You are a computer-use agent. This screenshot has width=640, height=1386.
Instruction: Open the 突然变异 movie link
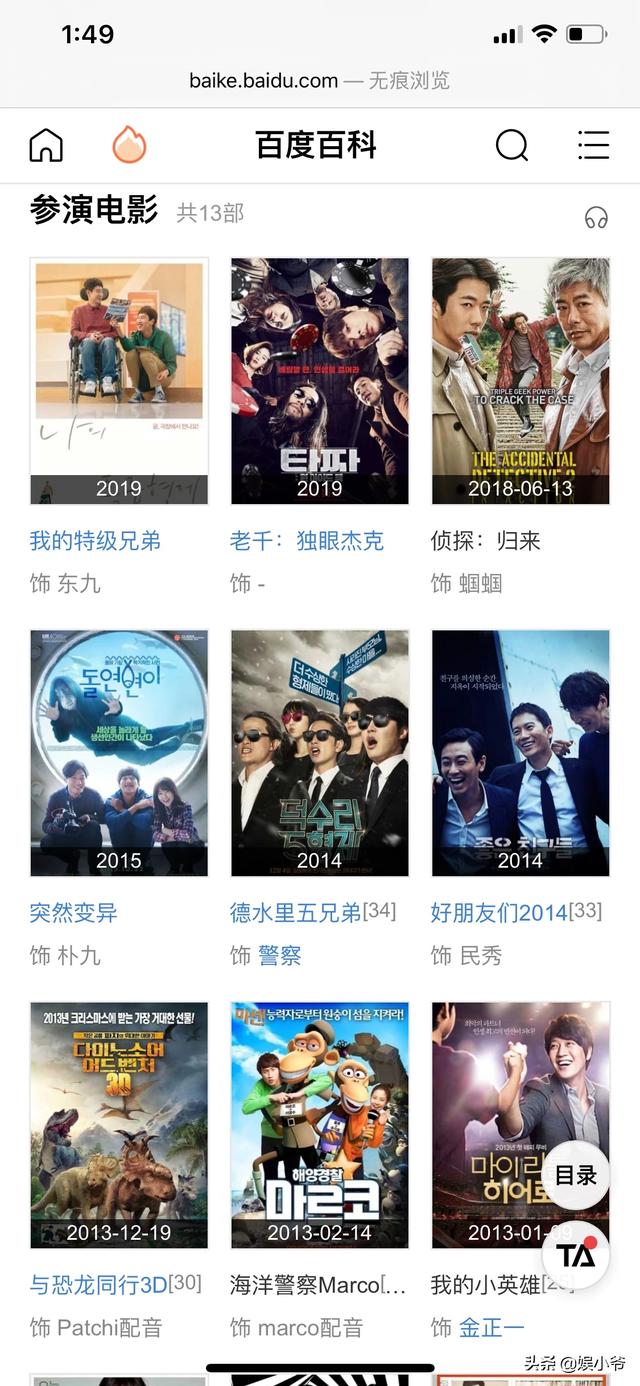pos(73,912)
